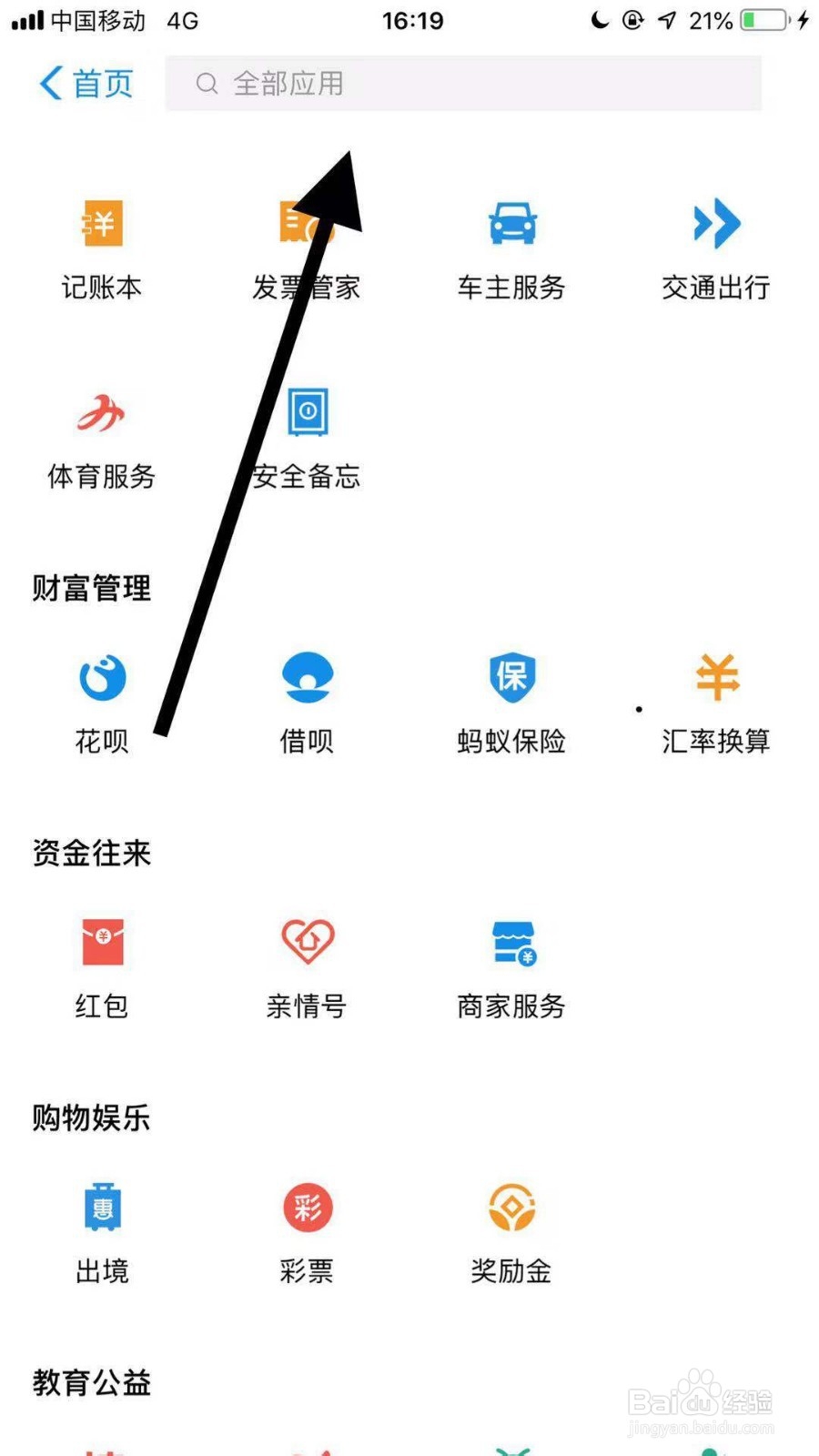819x1456 pixels.
Task: Open 花呗 in the wealth section
Action: [x=102, y=701]
